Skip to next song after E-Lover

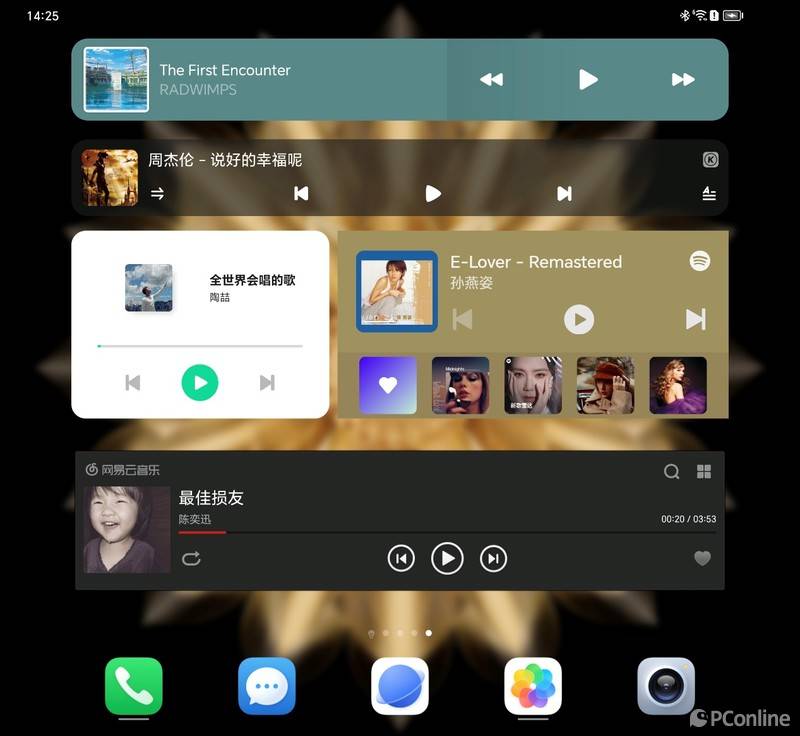pos(695,319)
